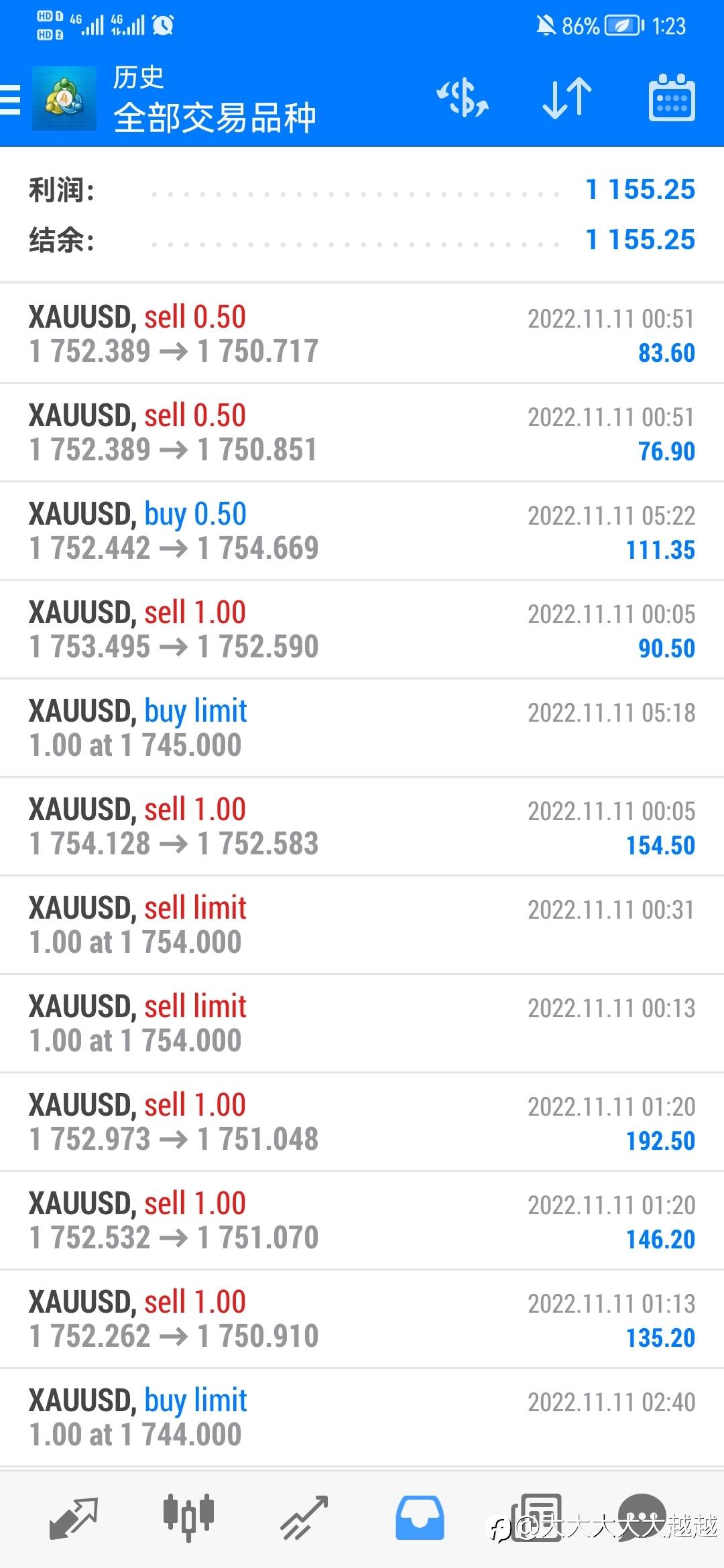Expand the sell 1.00 trade with 135.20 profit
Screen dimensions: 724x1568
[362, 1319]
